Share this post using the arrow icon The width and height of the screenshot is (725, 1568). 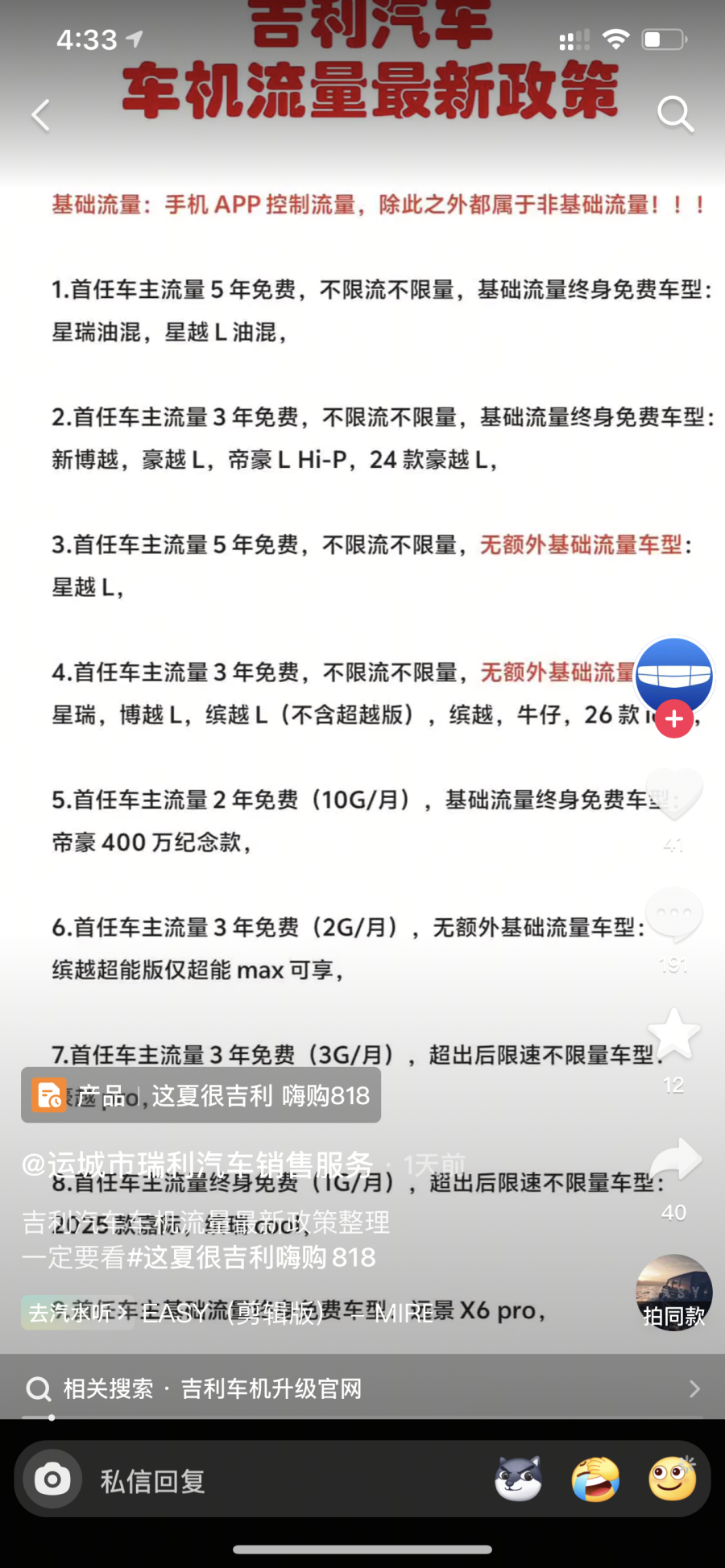pos(674,1160)
